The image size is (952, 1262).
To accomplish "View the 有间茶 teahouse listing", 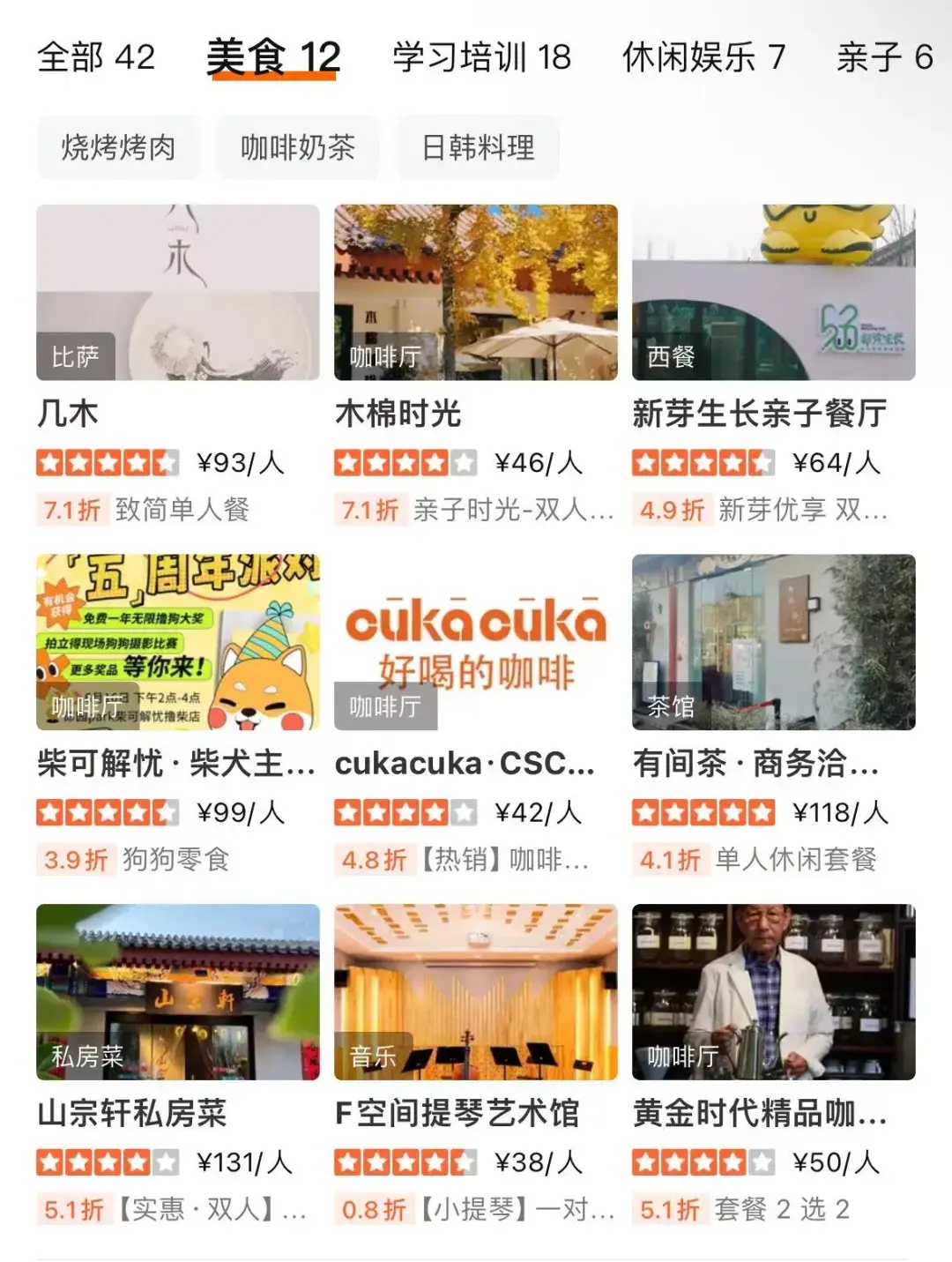I will [x=773, y=642].
